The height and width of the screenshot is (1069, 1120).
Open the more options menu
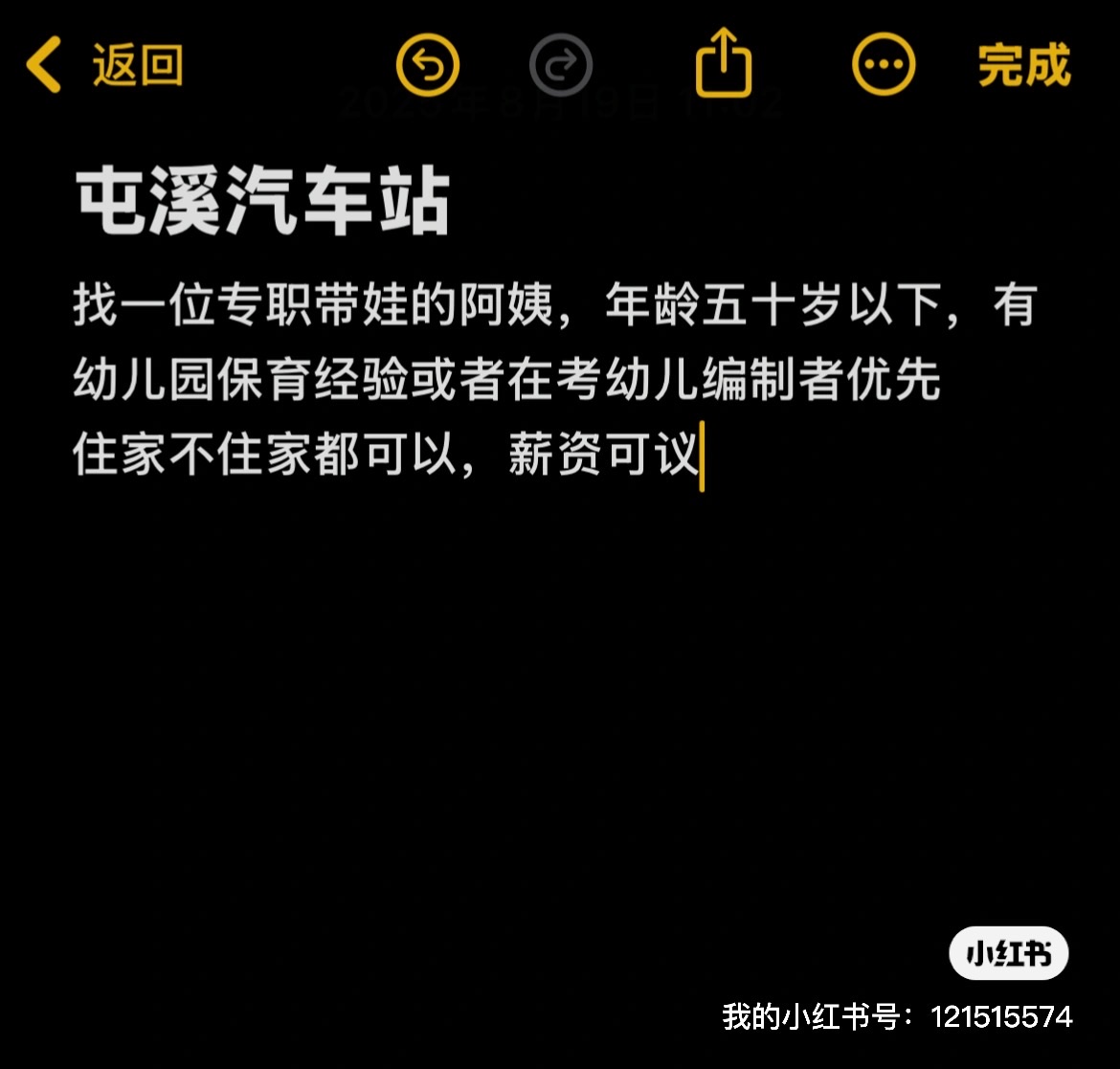(x=884, y=65)
